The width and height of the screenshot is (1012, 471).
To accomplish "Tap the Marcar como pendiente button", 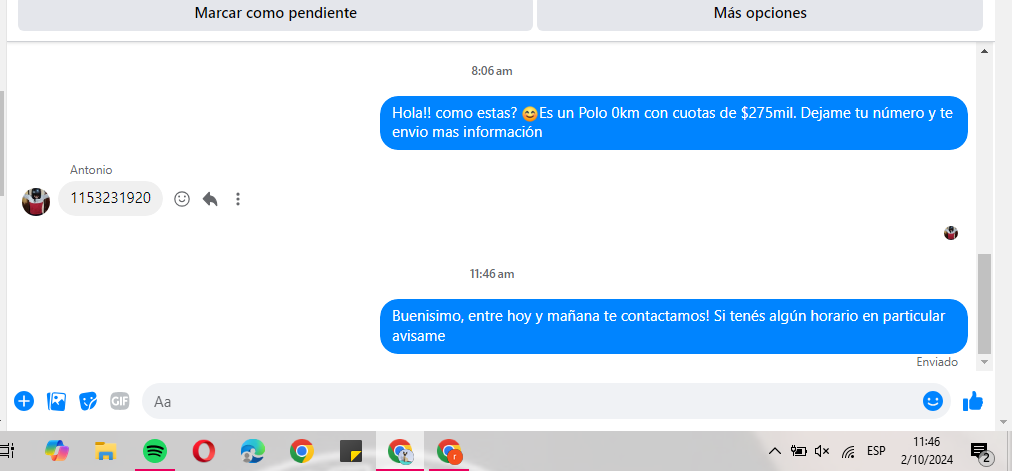I will pos(275,14).
